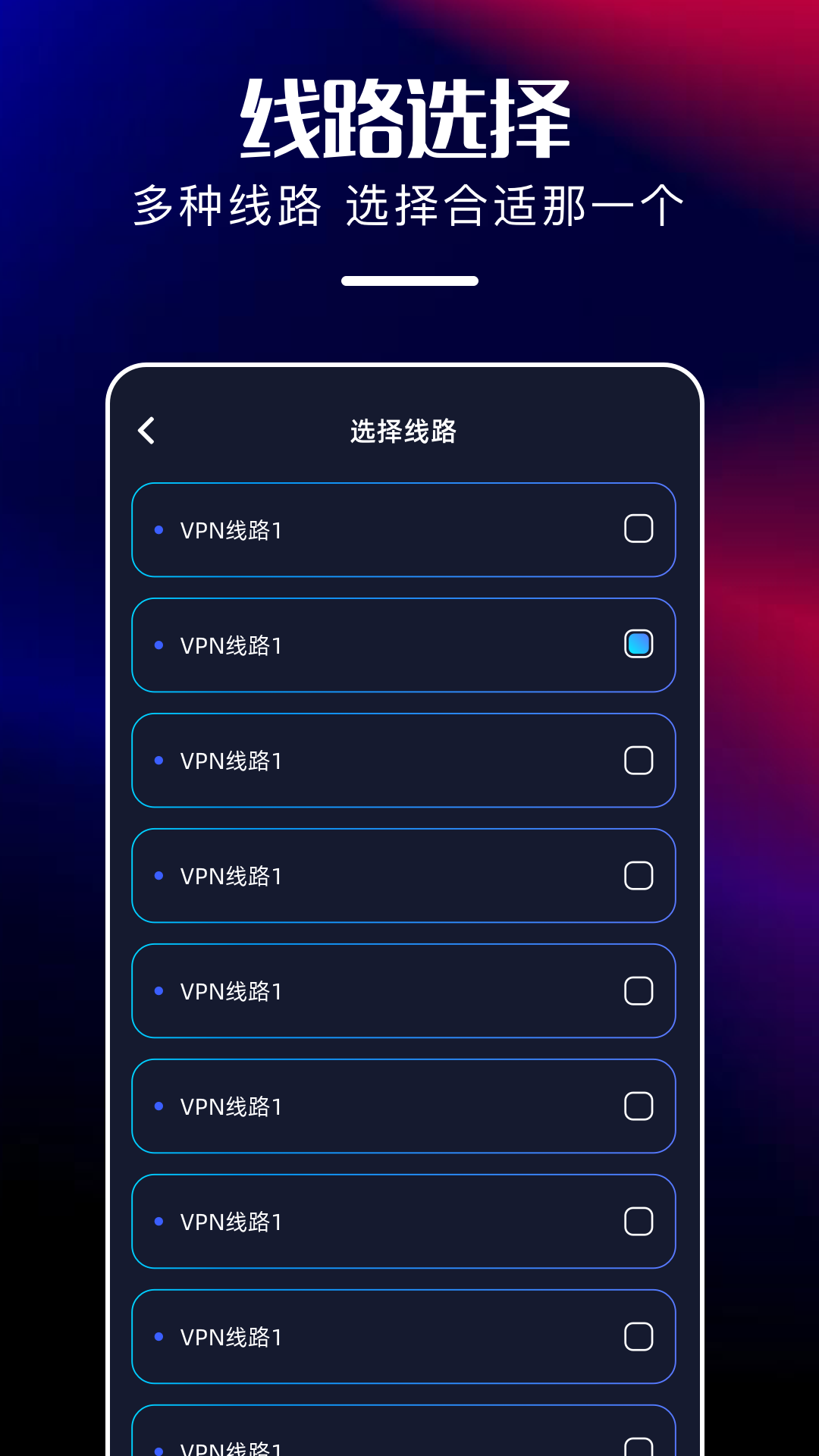
Task: Enable the checkbox in the seventh VPN row
Action: [639, 1222]
